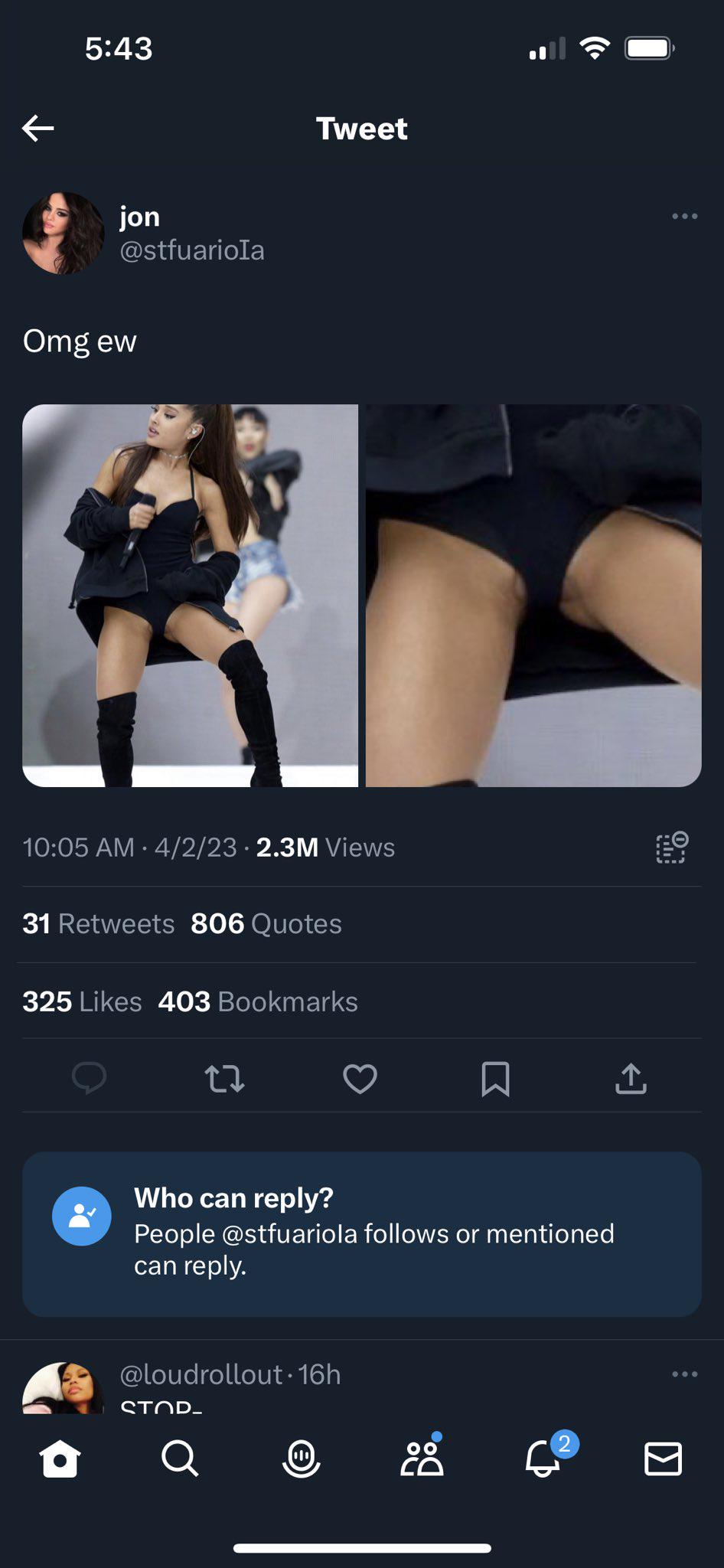View the 31 Retweets list
Image resolution: width=724 pixels, height=1568 pixels.
(99, 924)
